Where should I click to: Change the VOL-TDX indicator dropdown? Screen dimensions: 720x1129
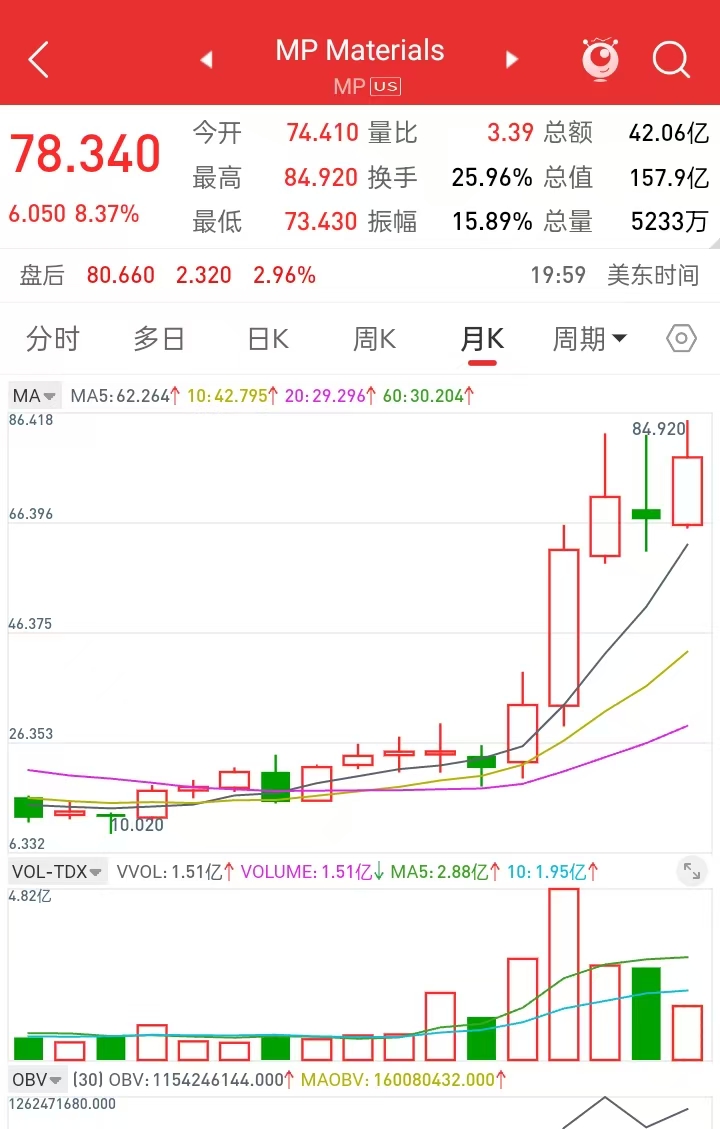pos(57,872)
